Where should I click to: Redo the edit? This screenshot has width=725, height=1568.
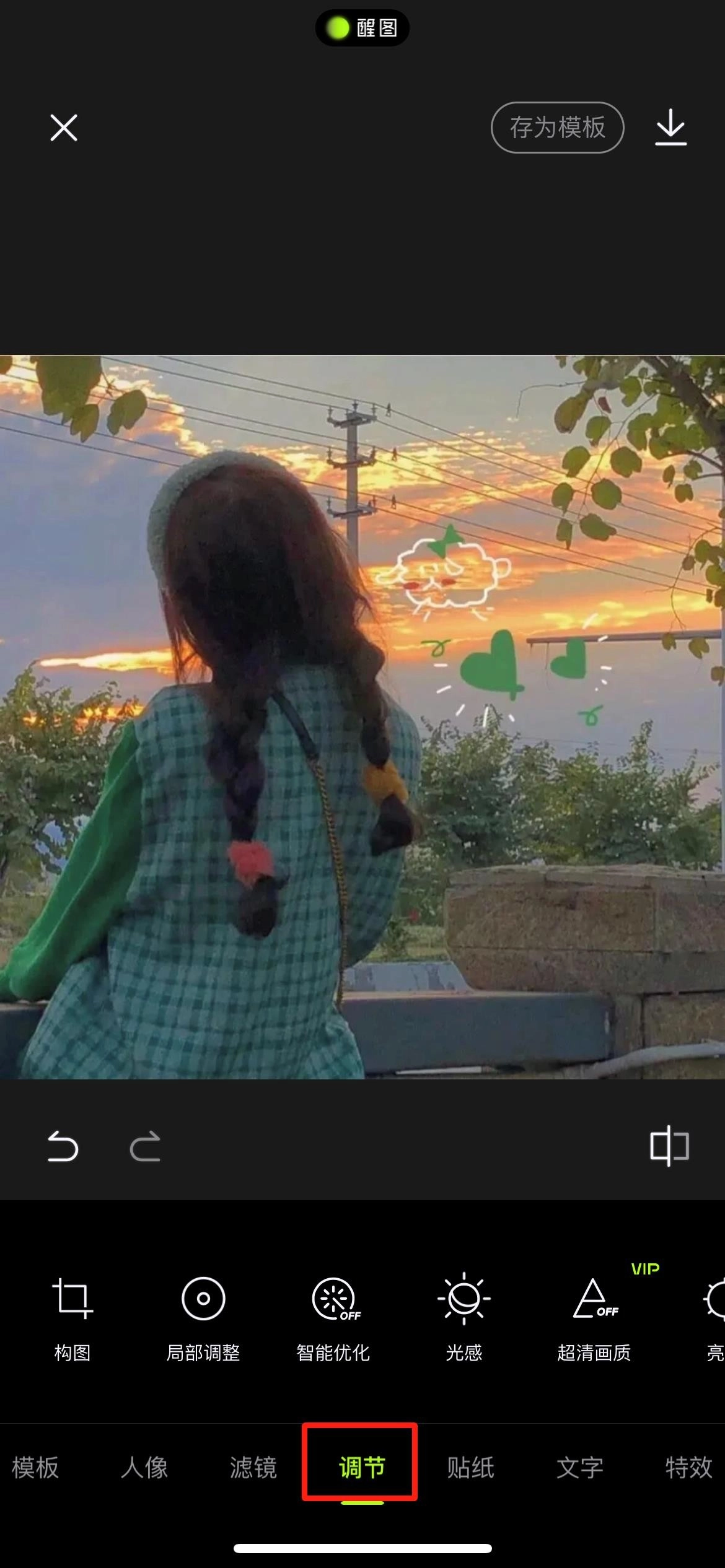[x=145, y=1146]
